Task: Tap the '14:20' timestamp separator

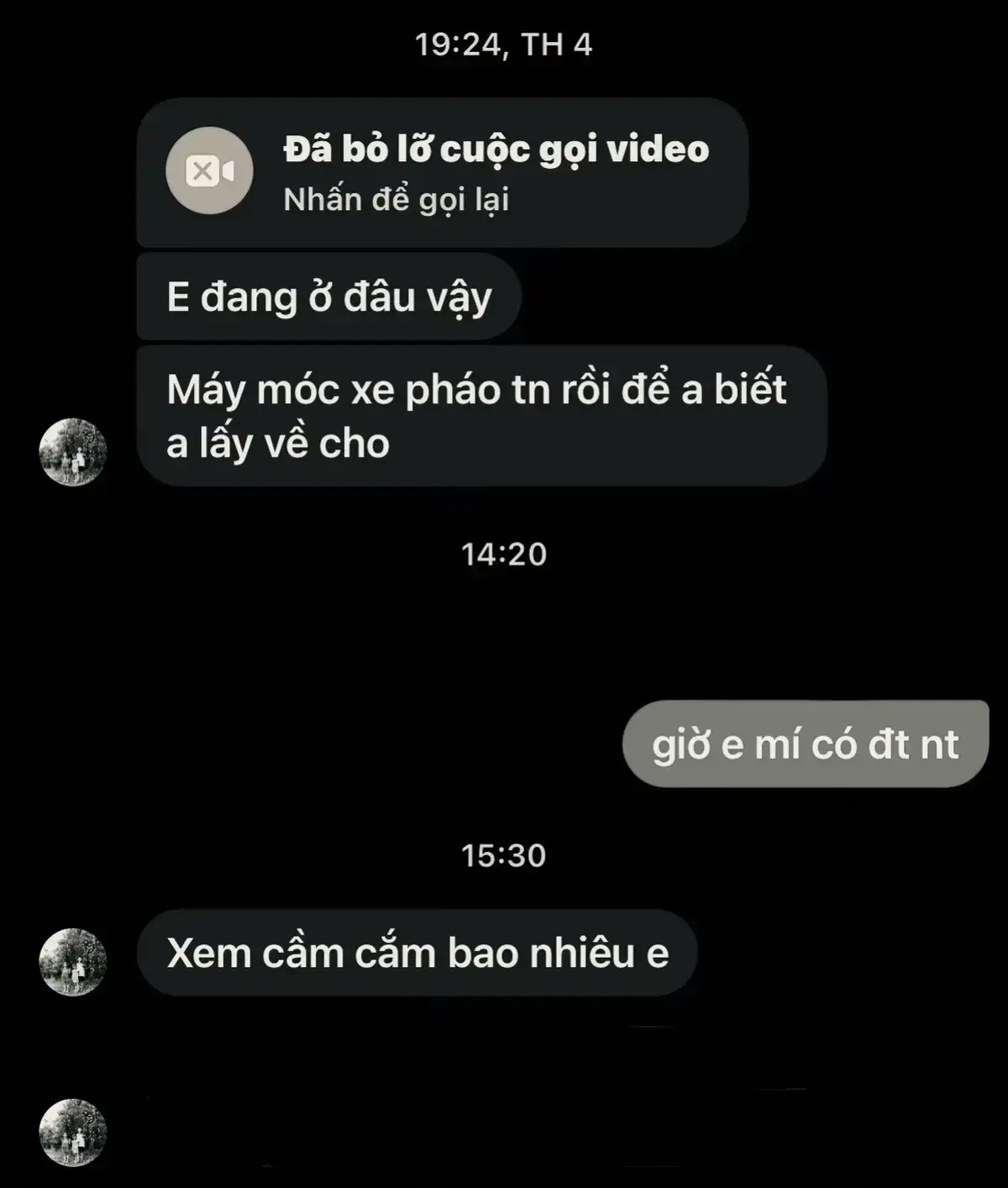Action: tap(504, 553)
